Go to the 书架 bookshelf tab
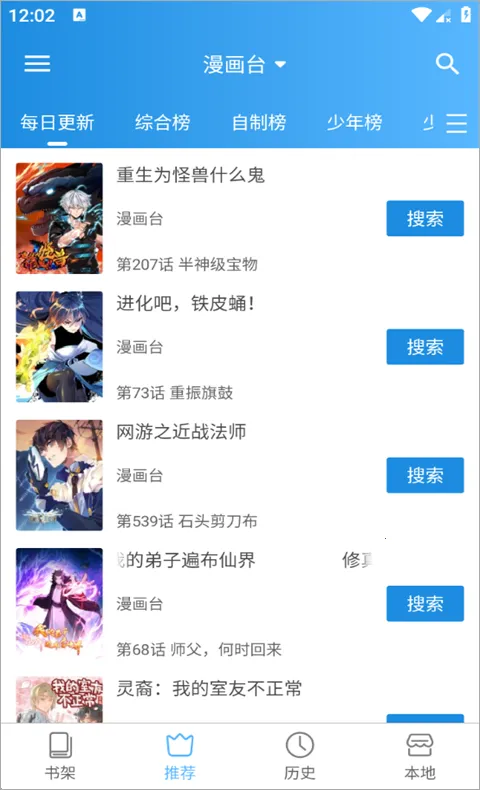480x790 pixels. coord(60,756)
